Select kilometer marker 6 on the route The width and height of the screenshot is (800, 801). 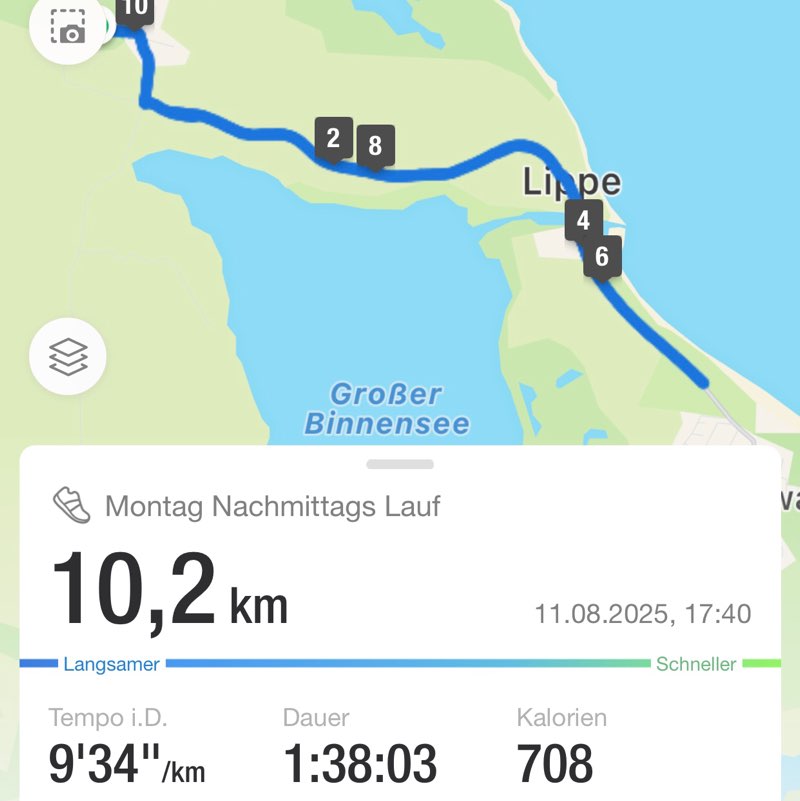point(602,257)
